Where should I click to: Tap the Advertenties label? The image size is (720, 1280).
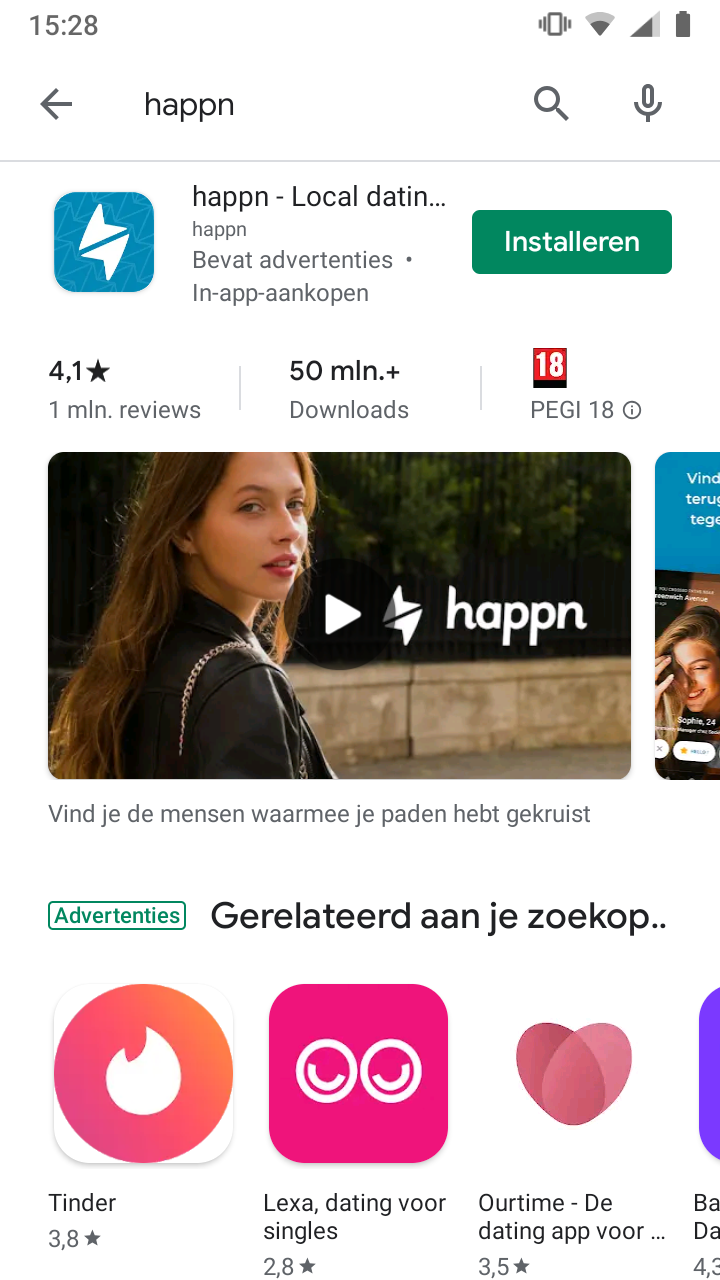click(x=116, y=915)
